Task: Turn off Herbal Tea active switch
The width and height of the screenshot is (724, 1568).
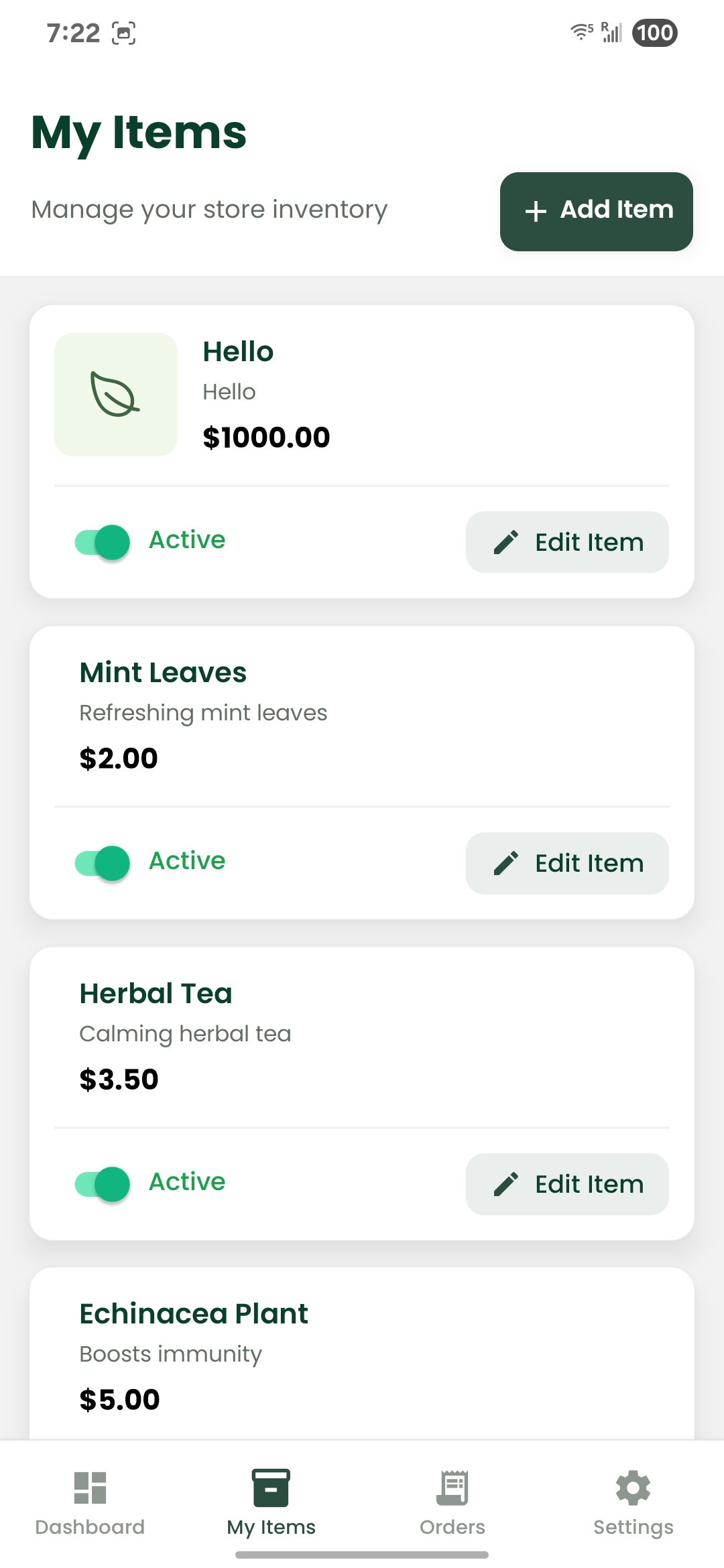Action: pyautogui.click(x=103, y=1183)
